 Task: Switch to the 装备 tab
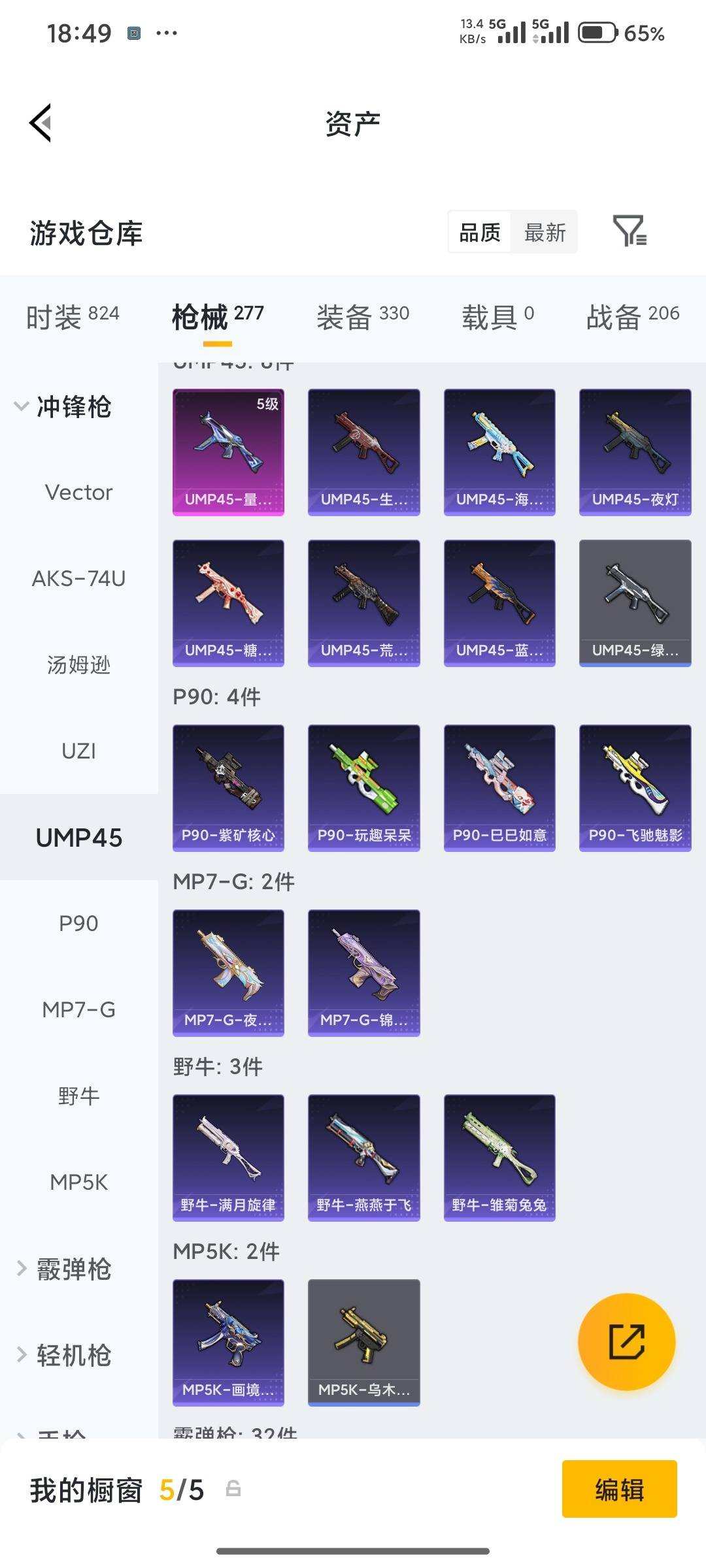(x=363, y=317)
